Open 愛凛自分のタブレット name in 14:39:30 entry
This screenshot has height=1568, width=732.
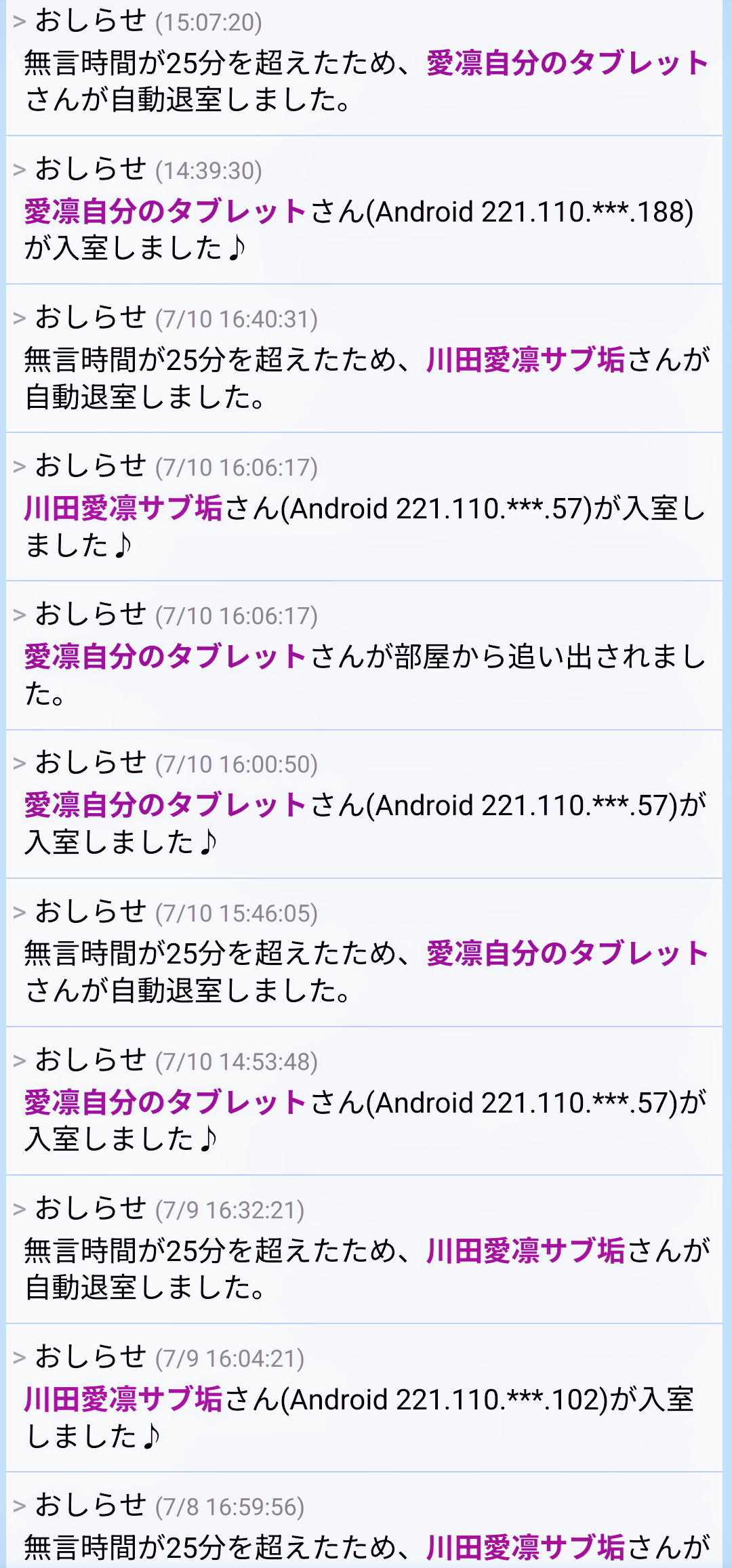(166, 211)
